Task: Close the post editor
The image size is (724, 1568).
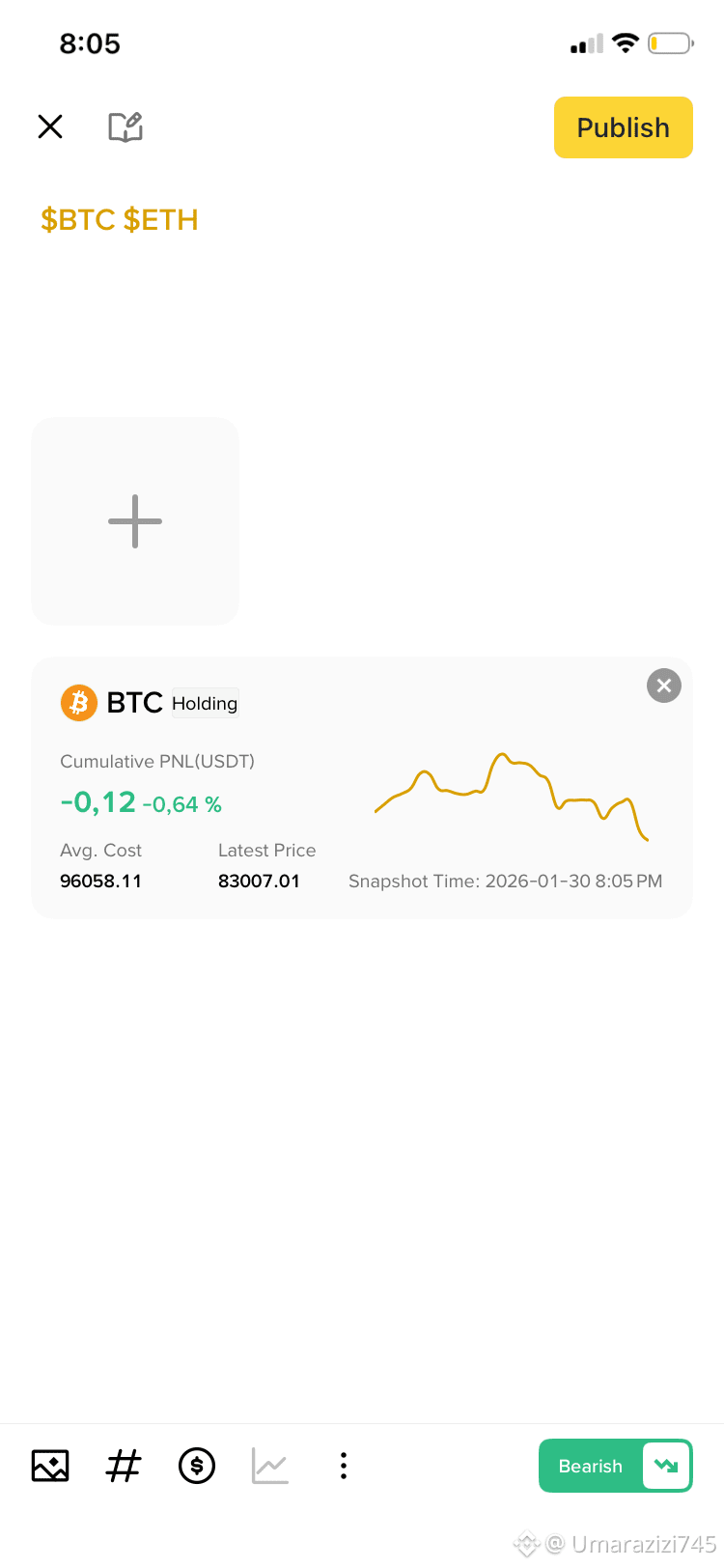Action: click(x=50, y=126)
